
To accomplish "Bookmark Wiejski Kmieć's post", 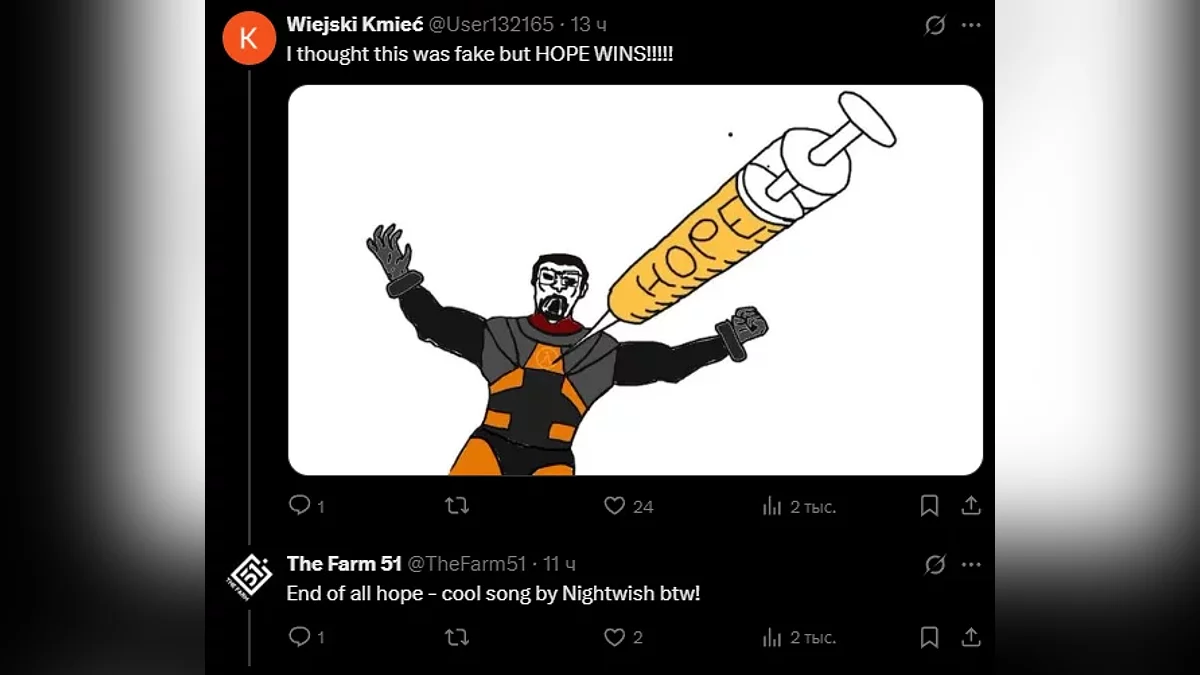I will 929,506.
